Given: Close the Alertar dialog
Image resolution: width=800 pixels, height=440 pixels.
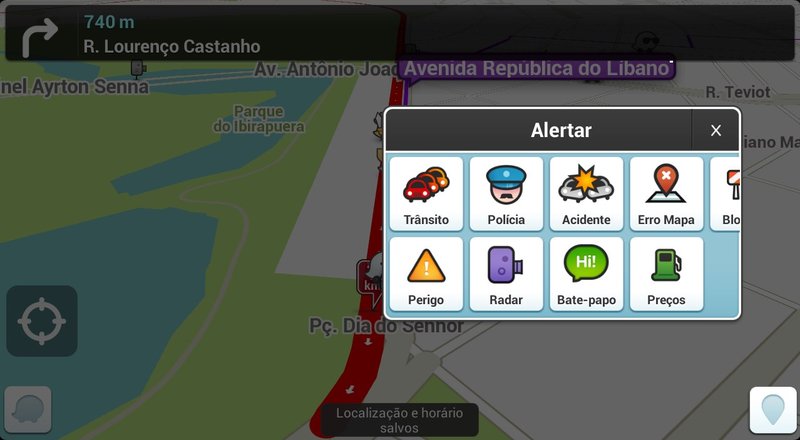Looking at the screenshot, I should coord(716,130).
